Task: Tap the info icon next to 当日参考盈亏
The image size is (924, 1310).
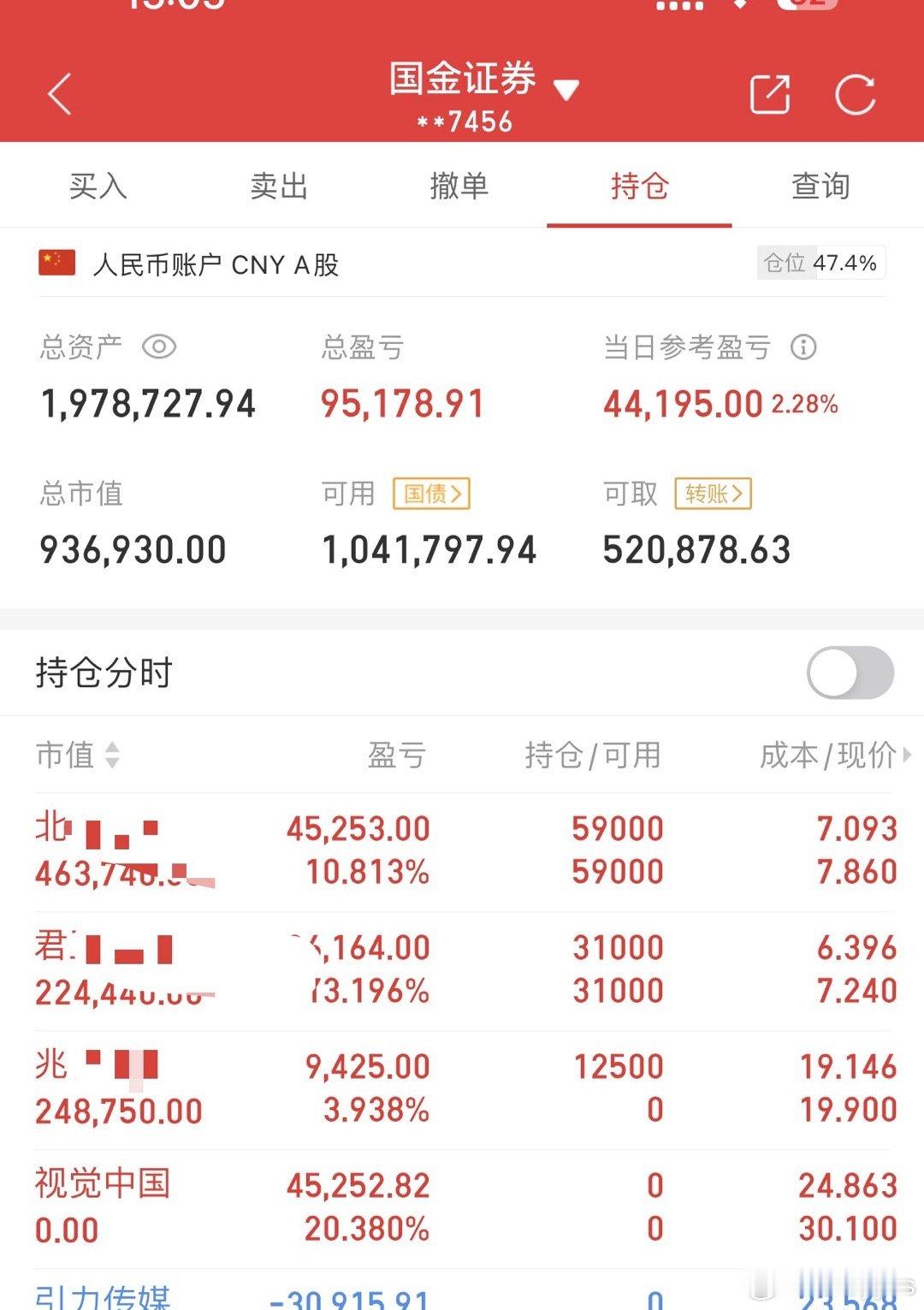Action: pyautogui.click(x=803, y=347)
